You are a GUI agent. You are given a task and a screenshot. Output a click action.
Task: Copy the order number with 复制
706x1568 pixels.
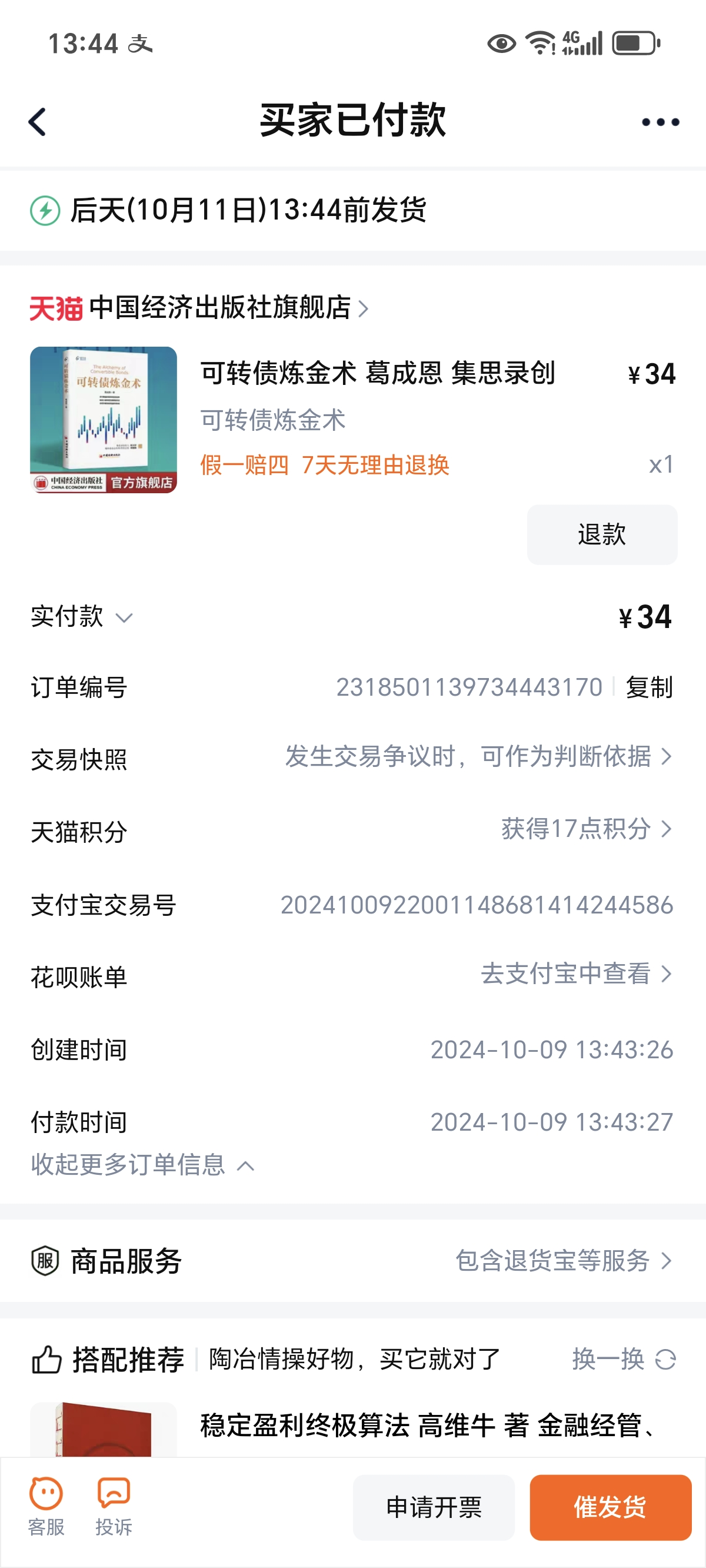pyautogui.click(x=649, y=687)
